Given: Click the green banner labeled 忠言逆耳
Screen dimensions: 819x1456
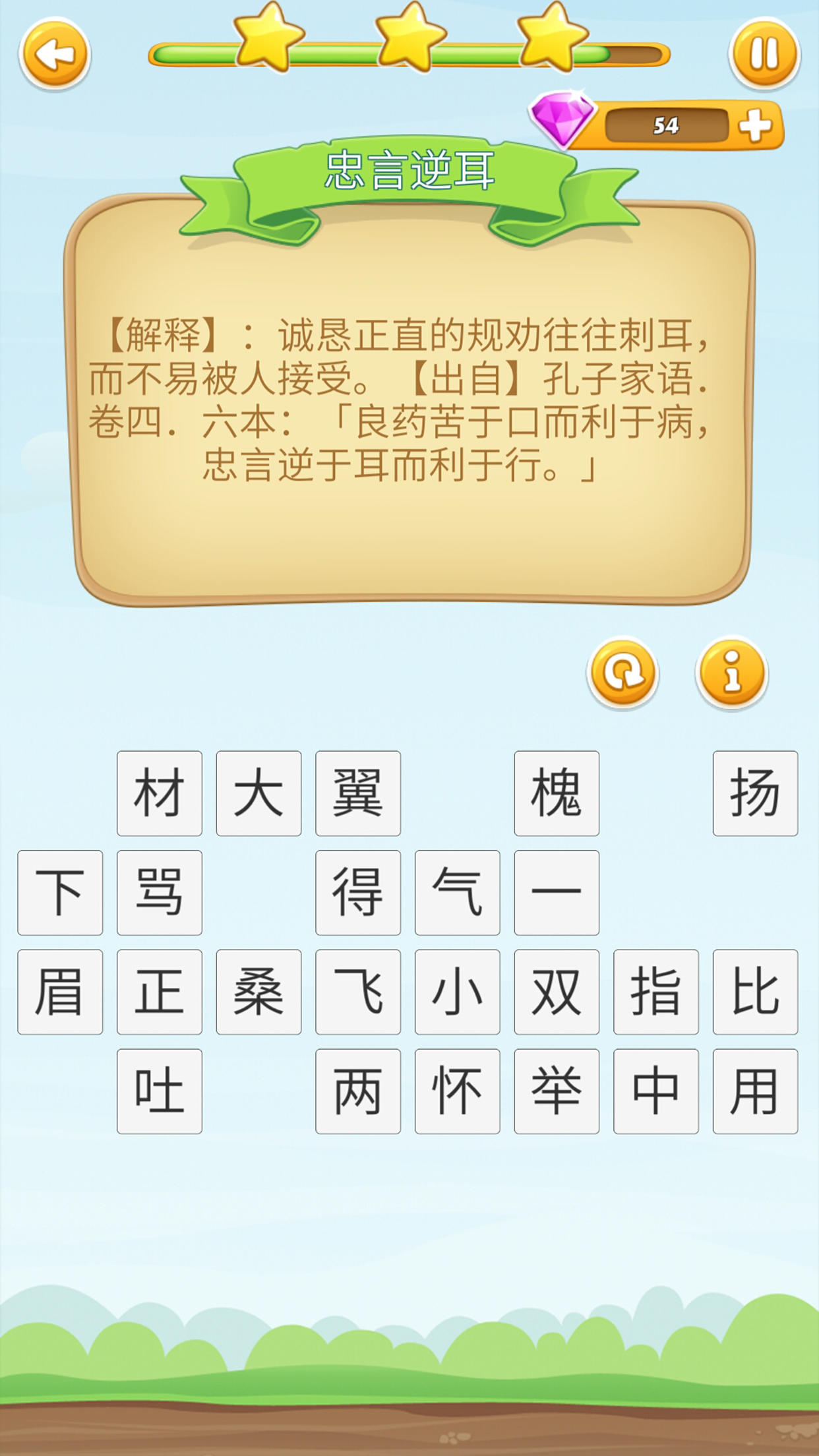Looking at the screenshot, I should point(409,167).
